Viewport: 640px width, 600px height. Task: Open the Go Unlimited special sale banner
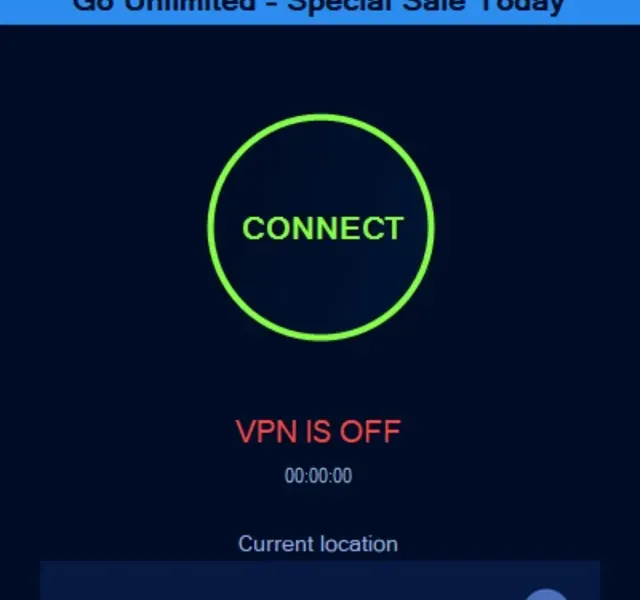(320, 8)
